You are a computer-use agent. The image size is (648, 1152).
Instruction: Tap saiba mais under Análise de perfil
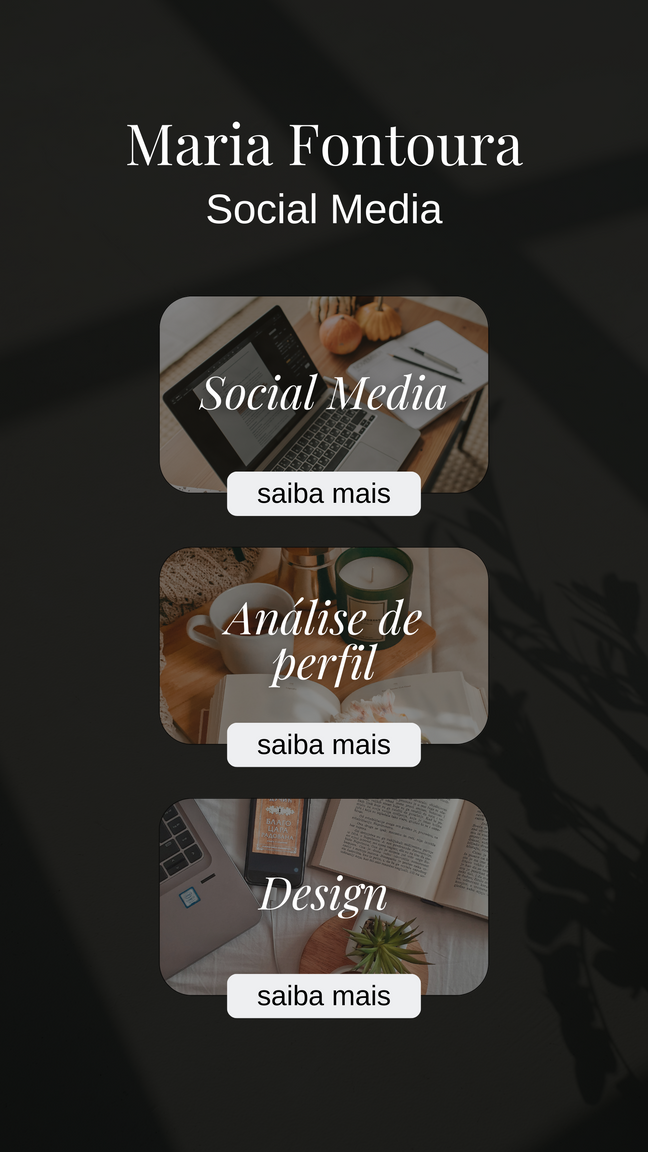pyautogui.click(x=323, y=745)
